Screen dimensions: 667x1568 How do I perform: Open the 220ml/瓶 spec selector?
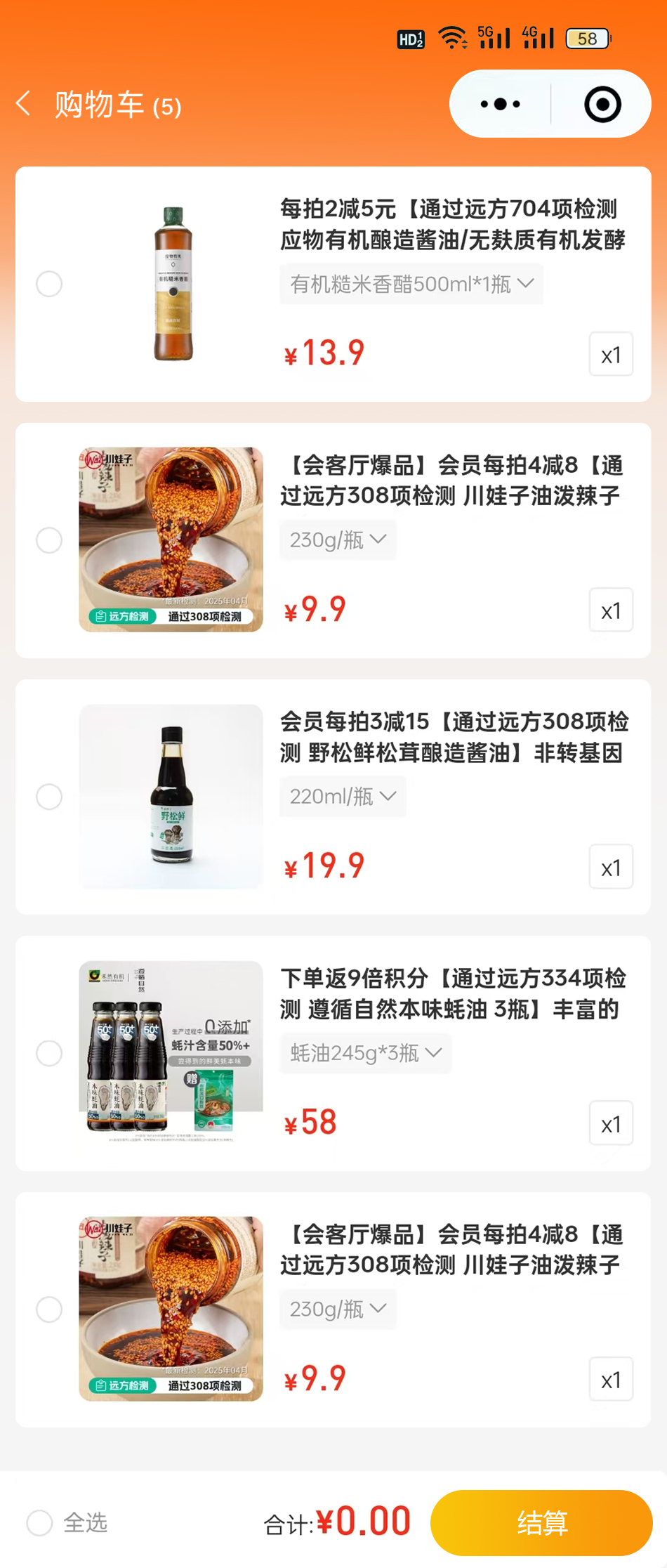point(343,797)
